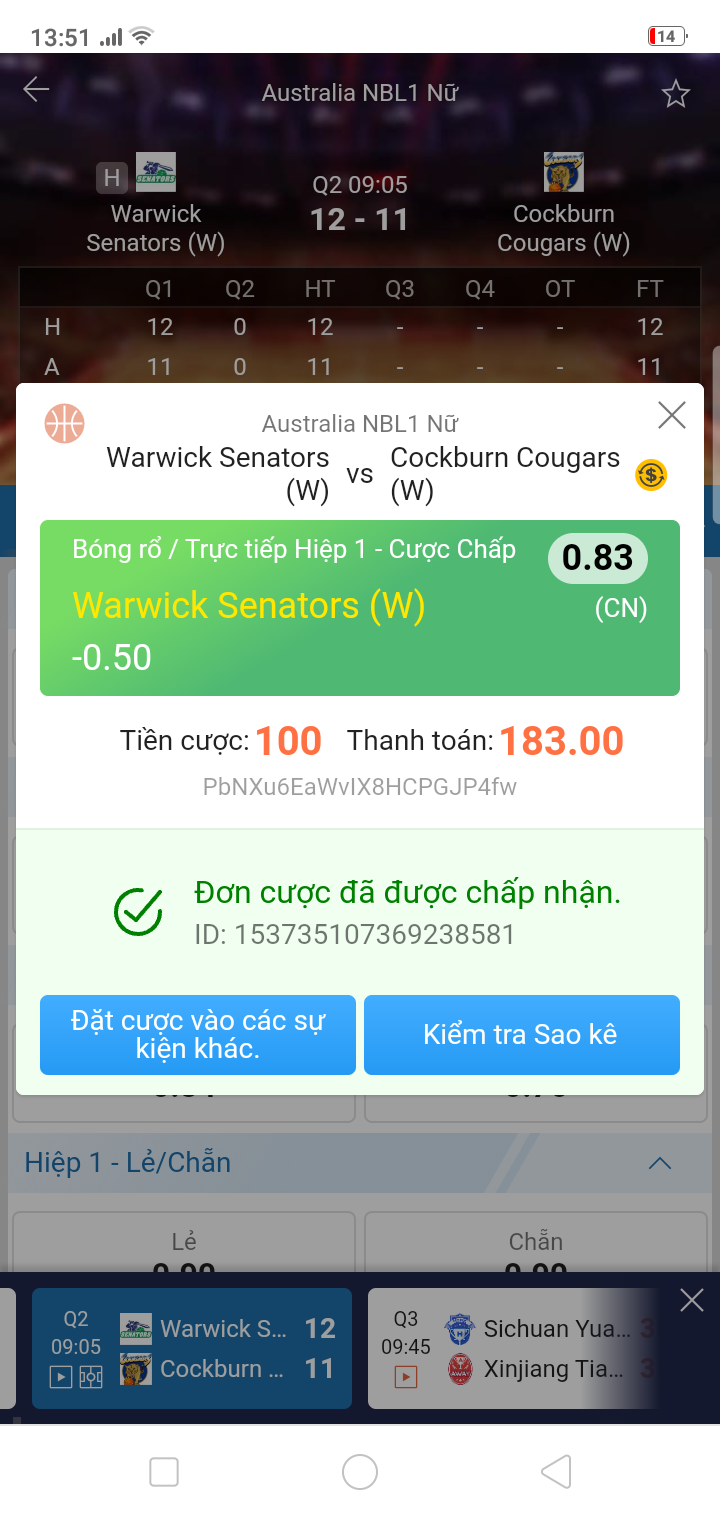Close the bet confirmation dialog
The image size is (720, 1520).
tap(672, 415)
